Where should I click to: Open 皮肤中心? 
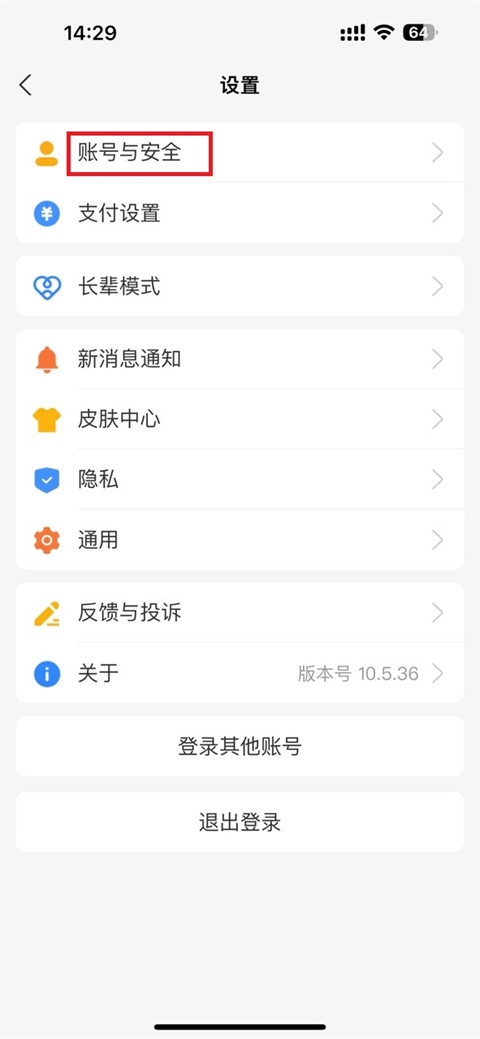coord(239,419)
